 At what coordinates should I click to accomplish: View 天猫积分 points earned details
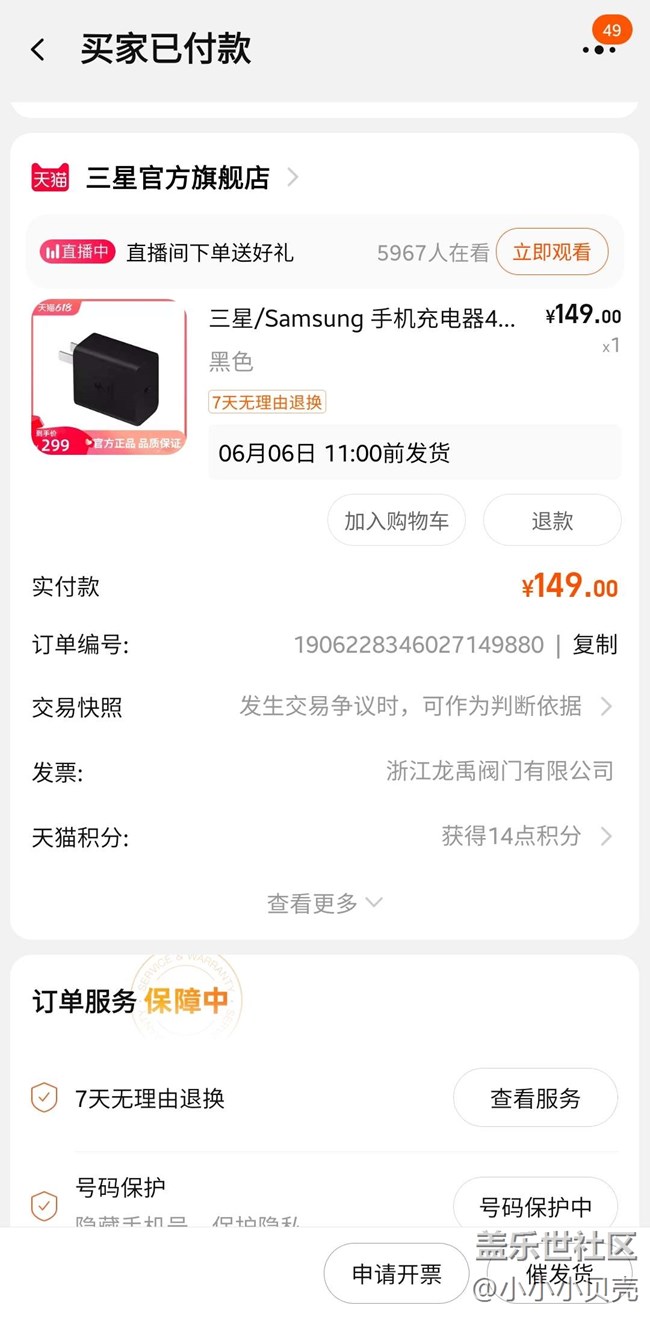[324, 836]
